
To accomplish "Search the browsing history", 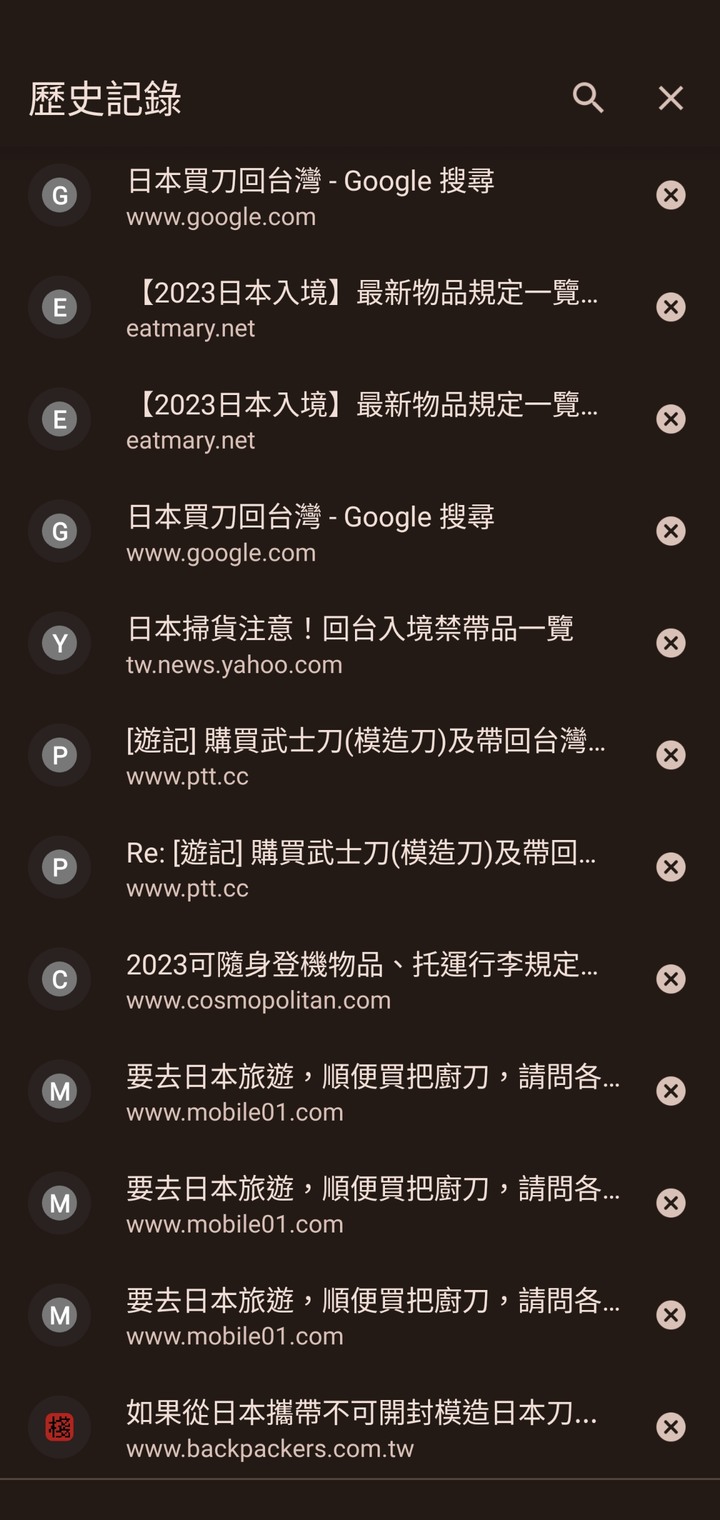I will tap(588, 98).
